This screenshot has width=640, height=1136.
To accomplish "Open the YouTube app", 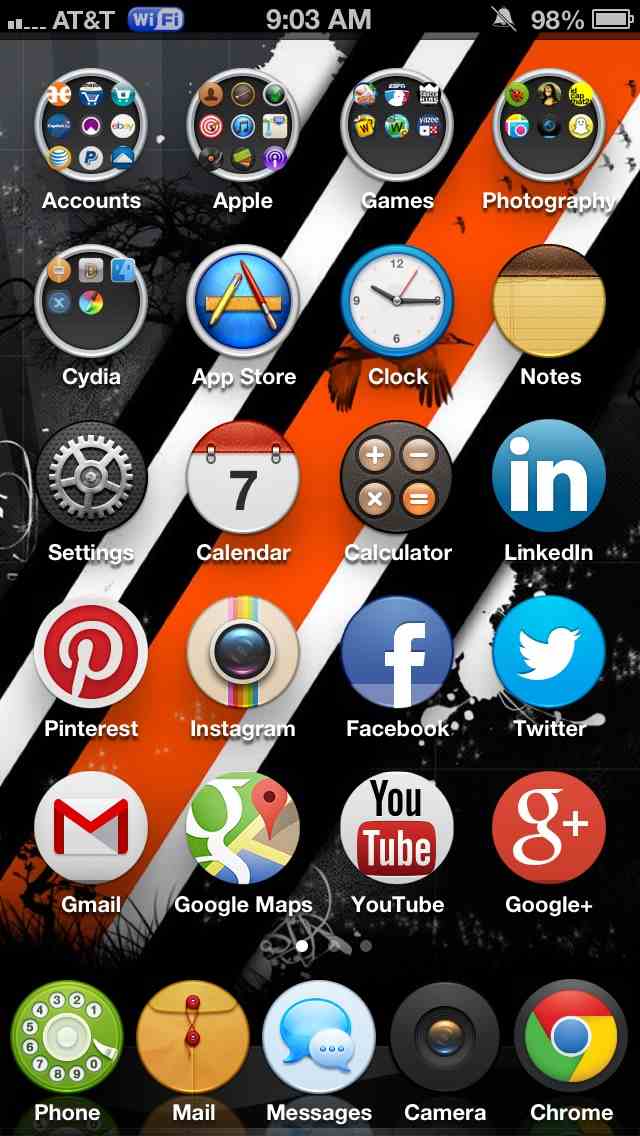I will coord(397,829).
